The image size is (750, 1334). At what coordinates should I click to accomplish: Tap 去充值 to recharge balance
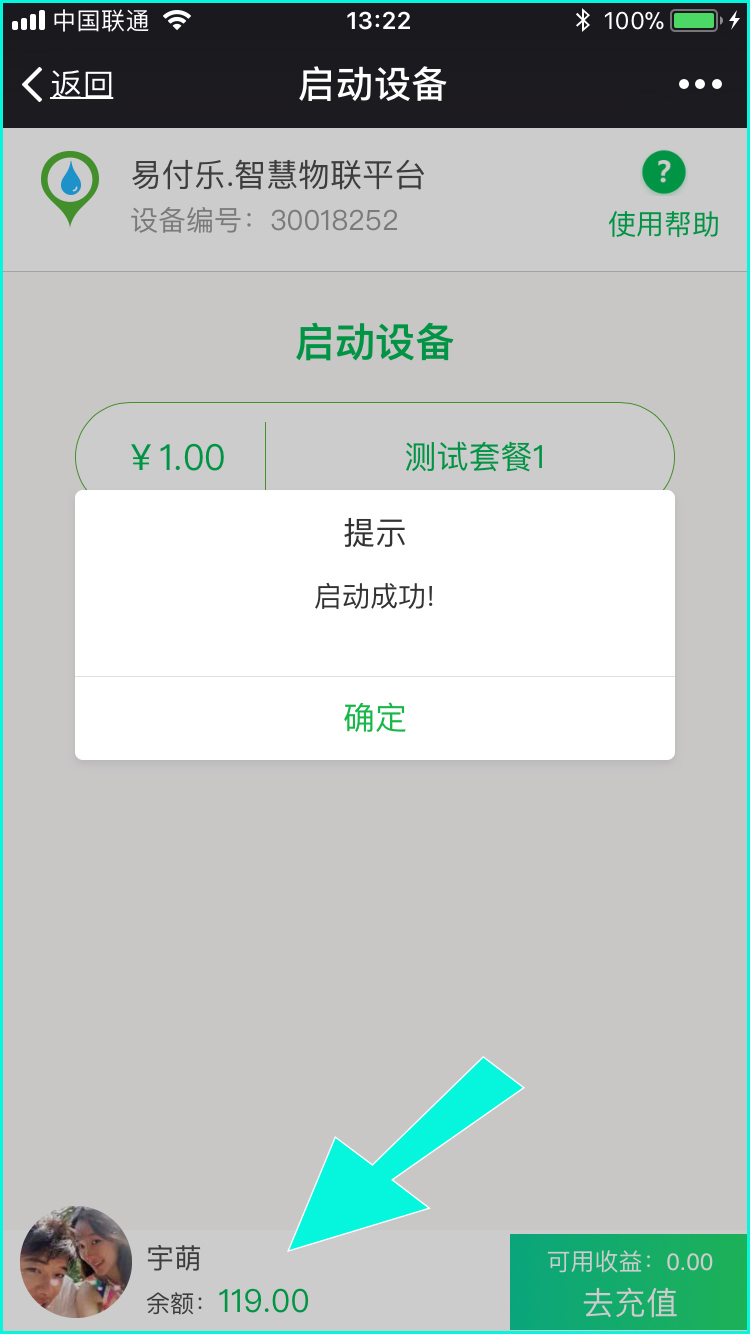[x=629, y=1283]
